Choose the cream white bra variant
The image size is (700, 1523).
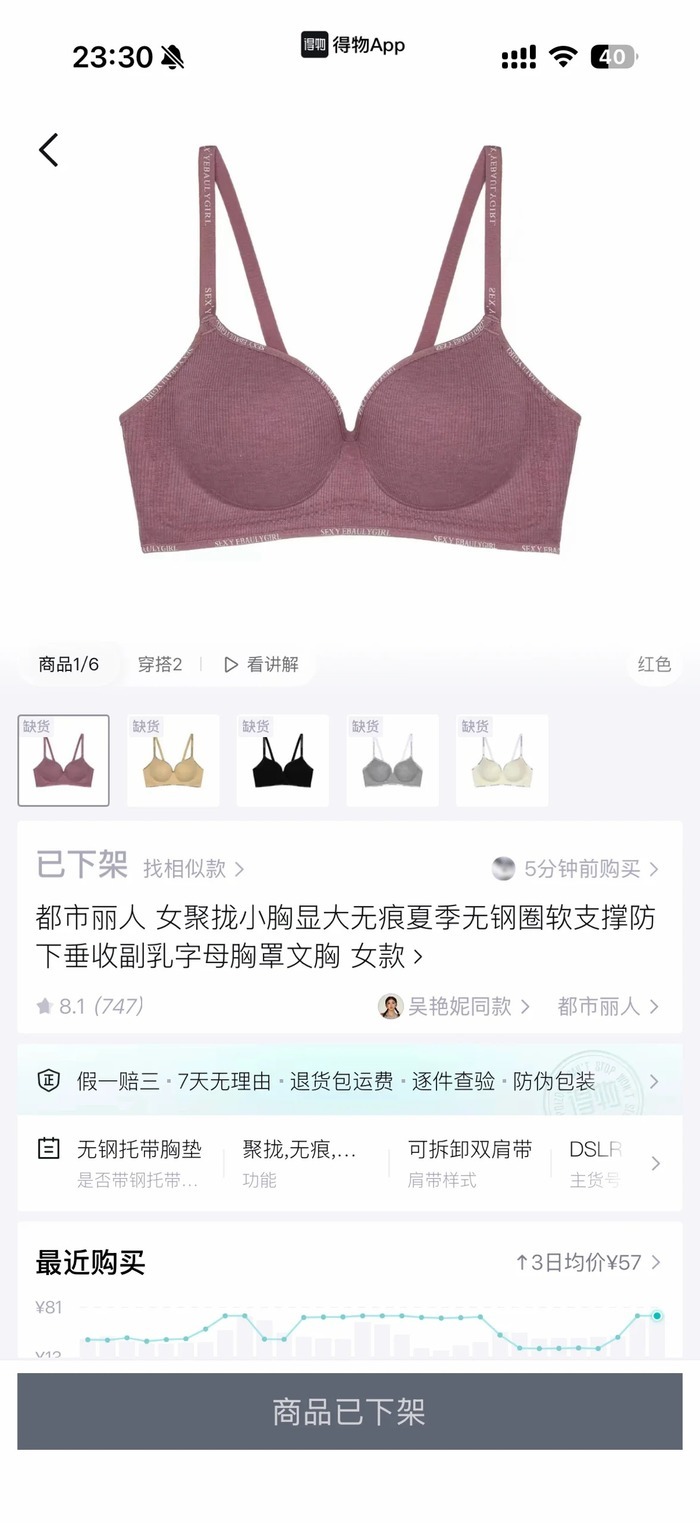(502, 760)
